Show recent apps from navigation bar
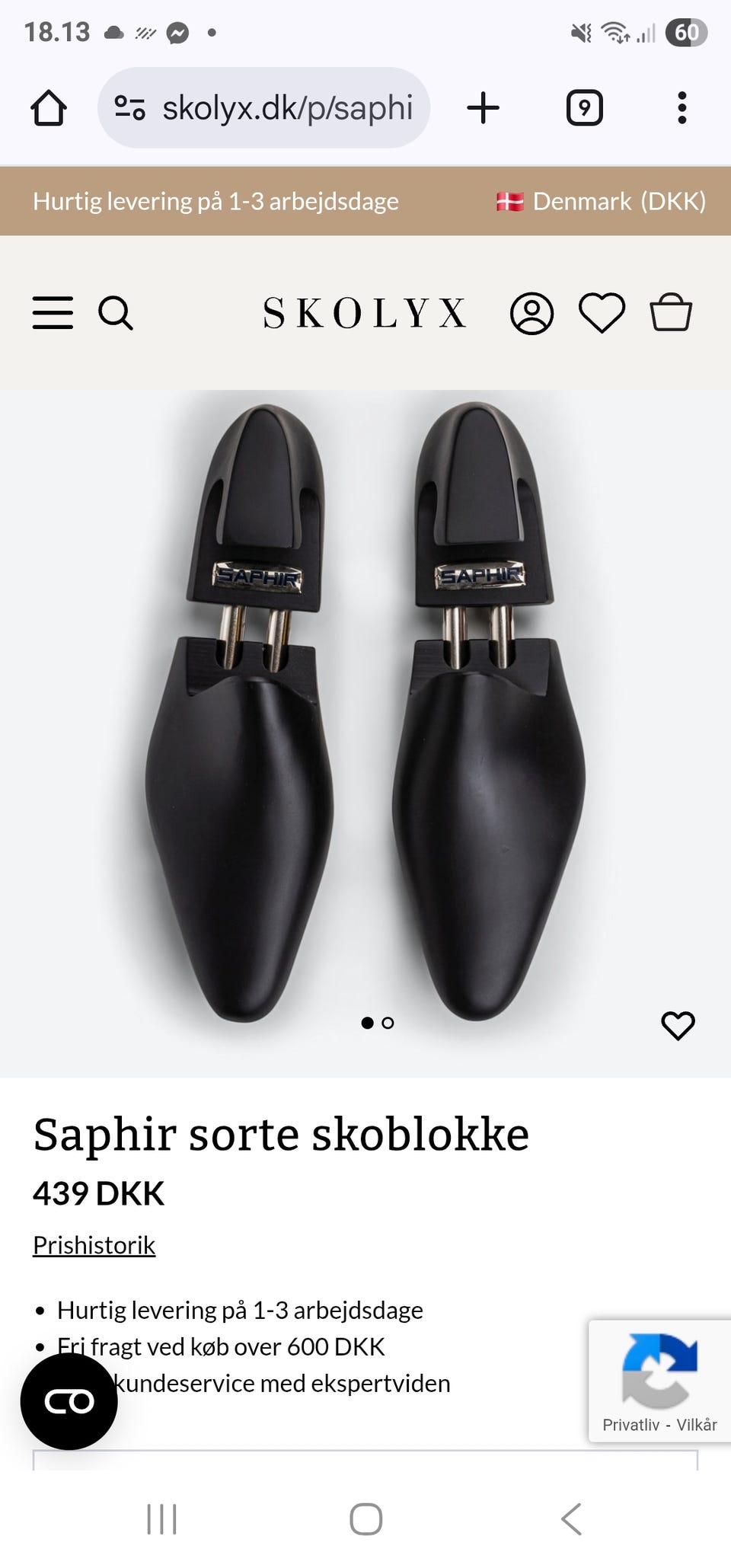This screenshot has width=731, height=1568. tap(162, 1520)
